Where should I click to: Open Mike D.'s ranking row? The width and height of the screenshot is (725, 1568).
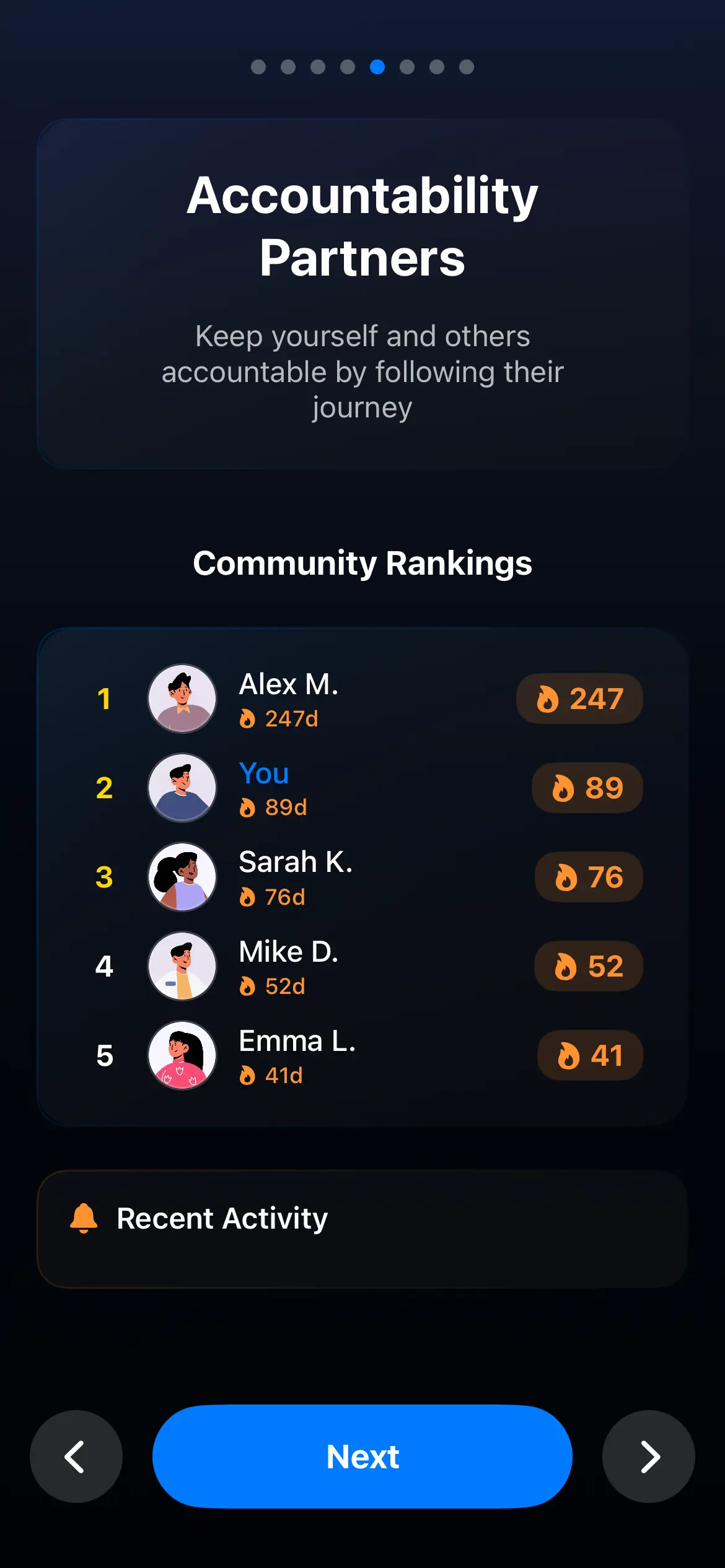(x=362, y=966)
